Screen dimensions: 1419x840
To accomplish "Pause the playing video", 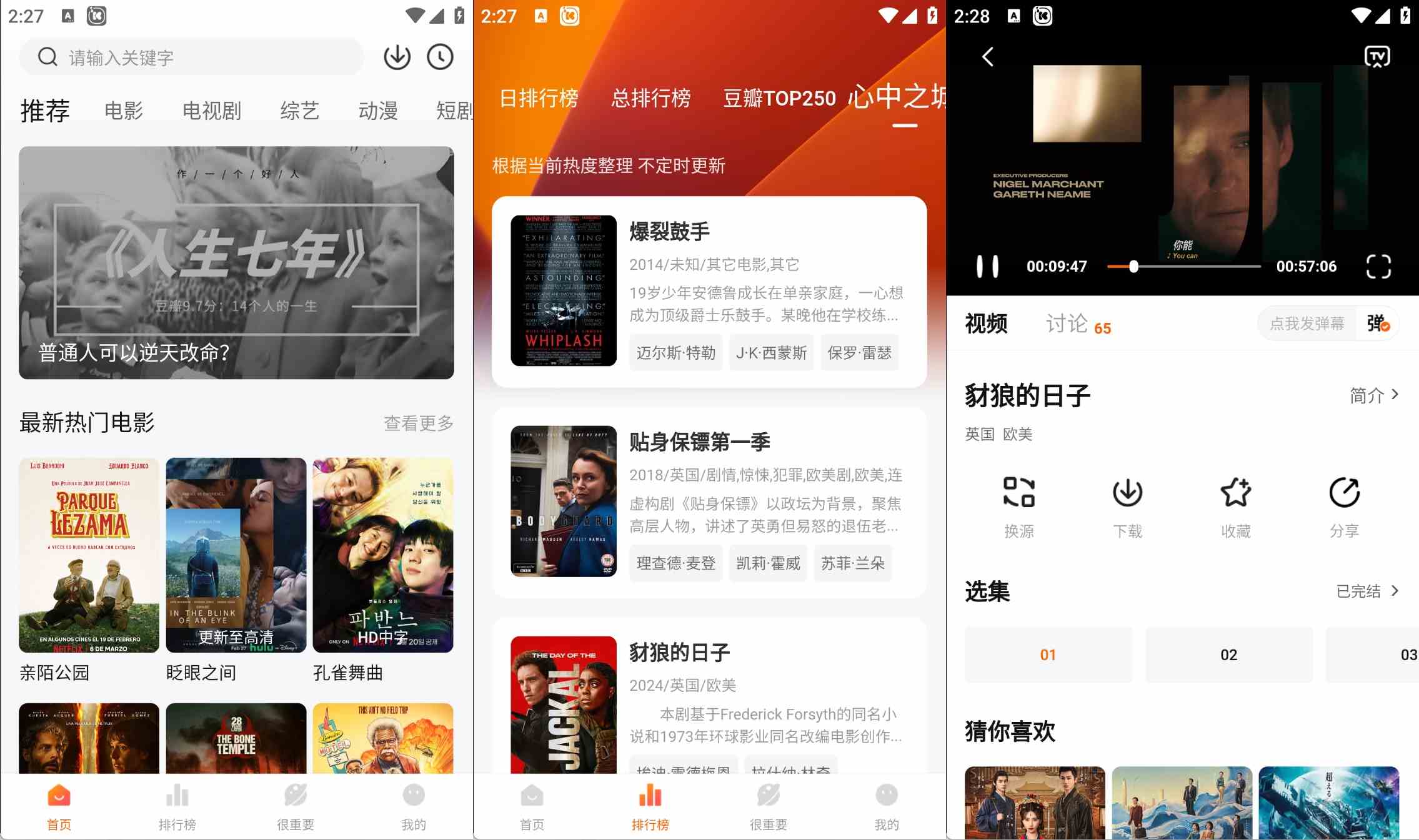I will tap(987, 267).
